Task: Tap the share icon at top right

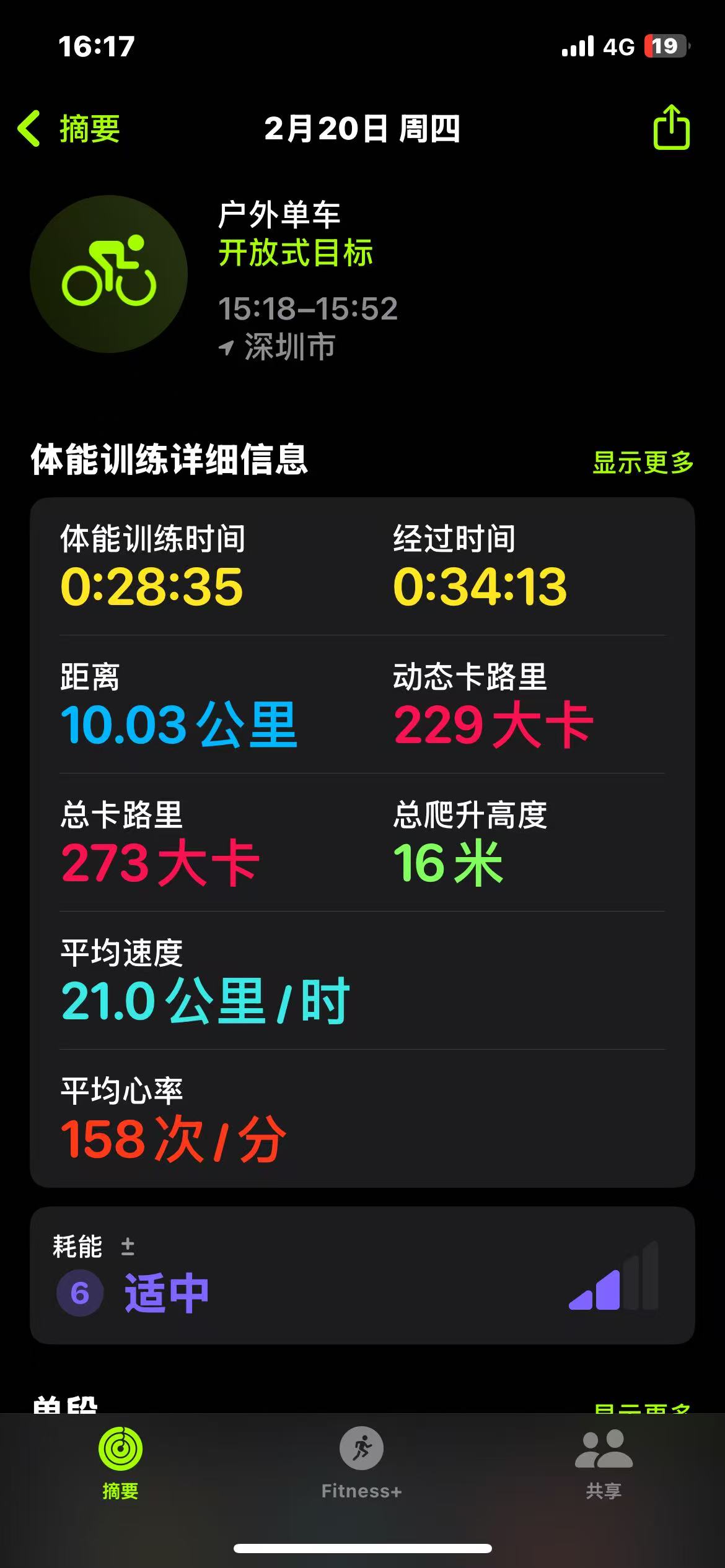Action: [x=671, y=128]
